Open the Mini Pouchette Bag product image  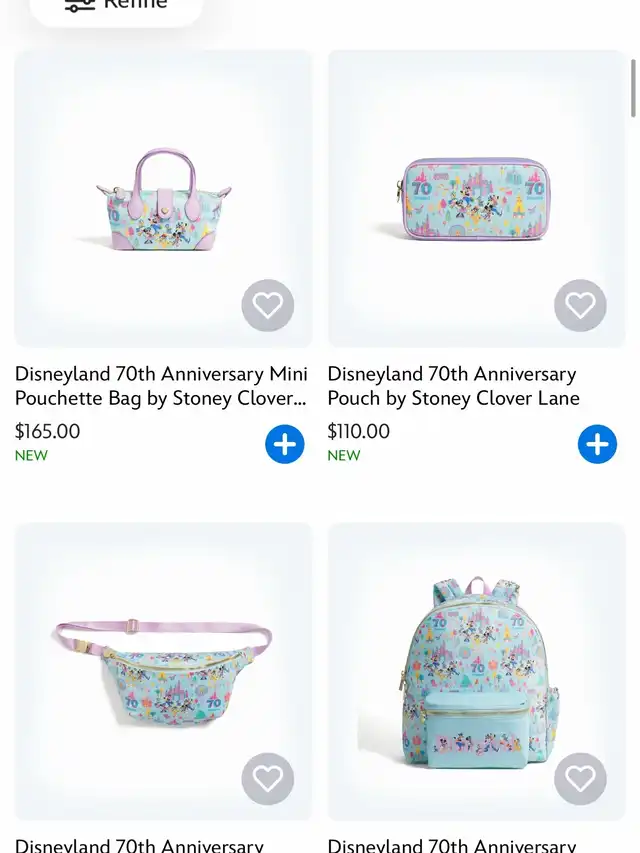click(x=163, y=200)
